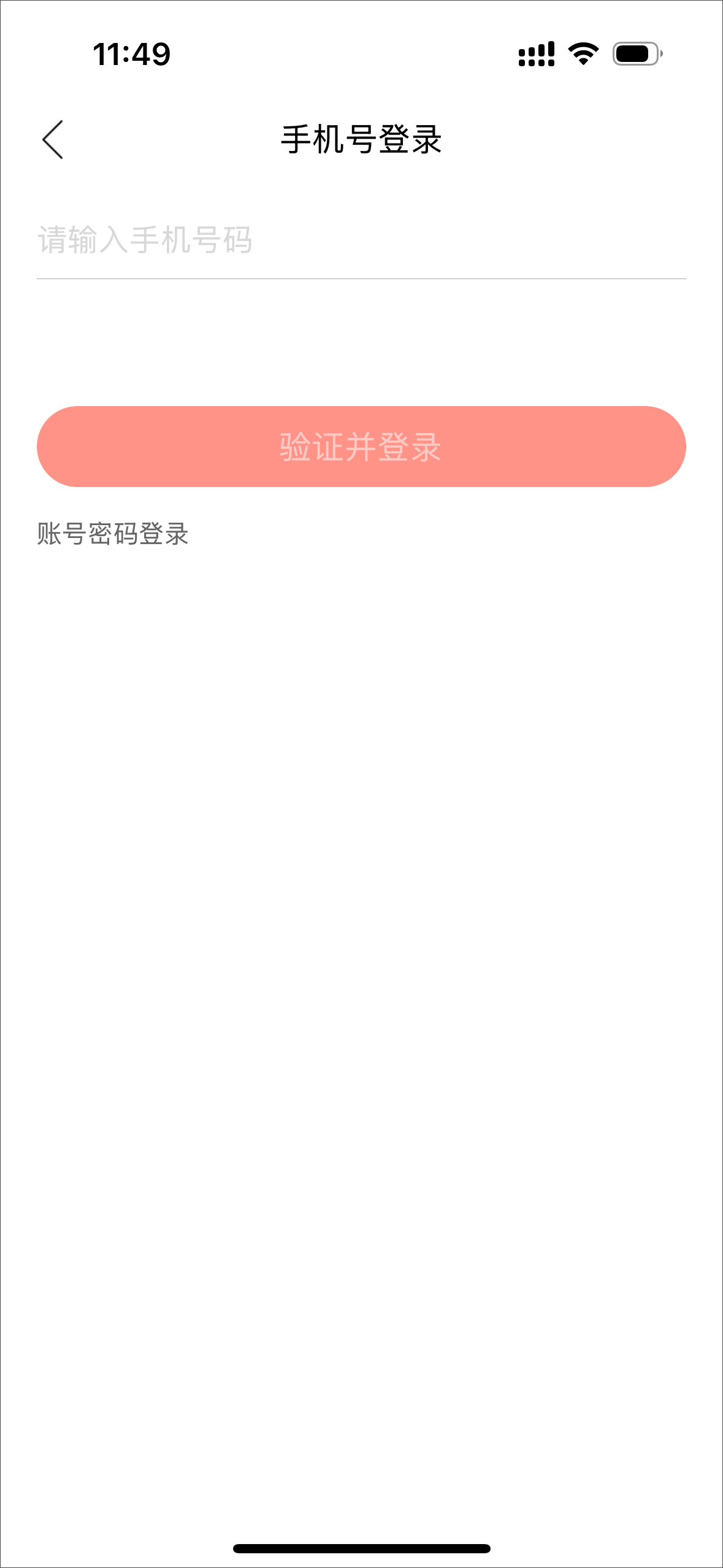Go back using the top-left arrow

tap(53, 139)
